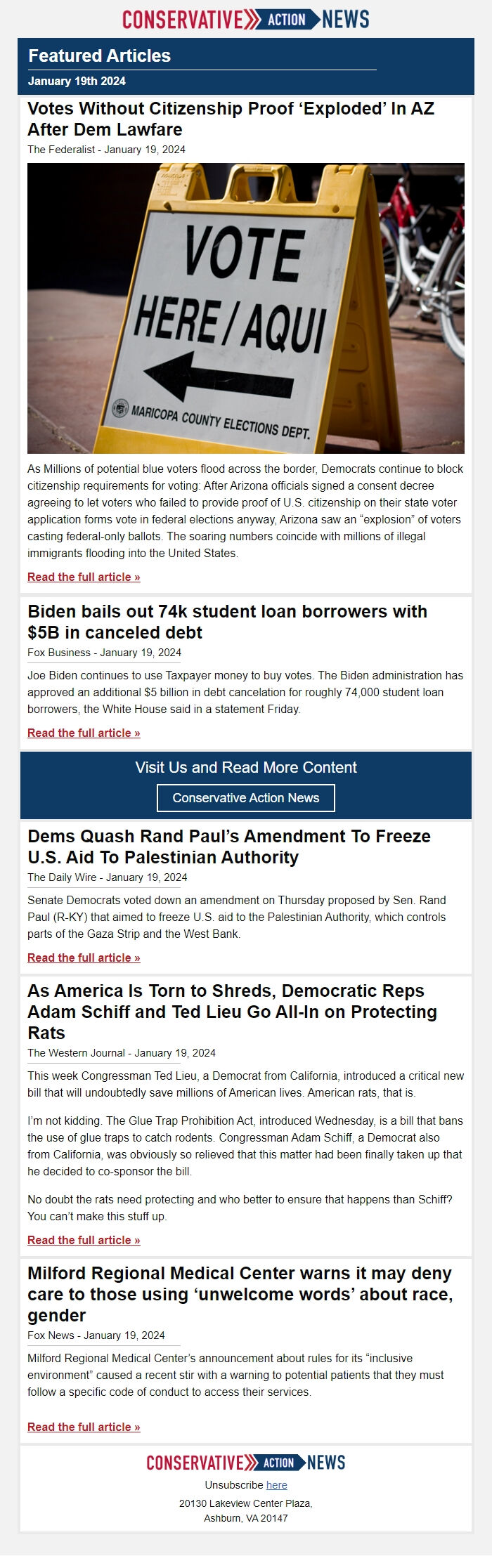
Task: Tap the Unsubscribe "here" link
Action: pyautogui.click(x=276, y=1485)
